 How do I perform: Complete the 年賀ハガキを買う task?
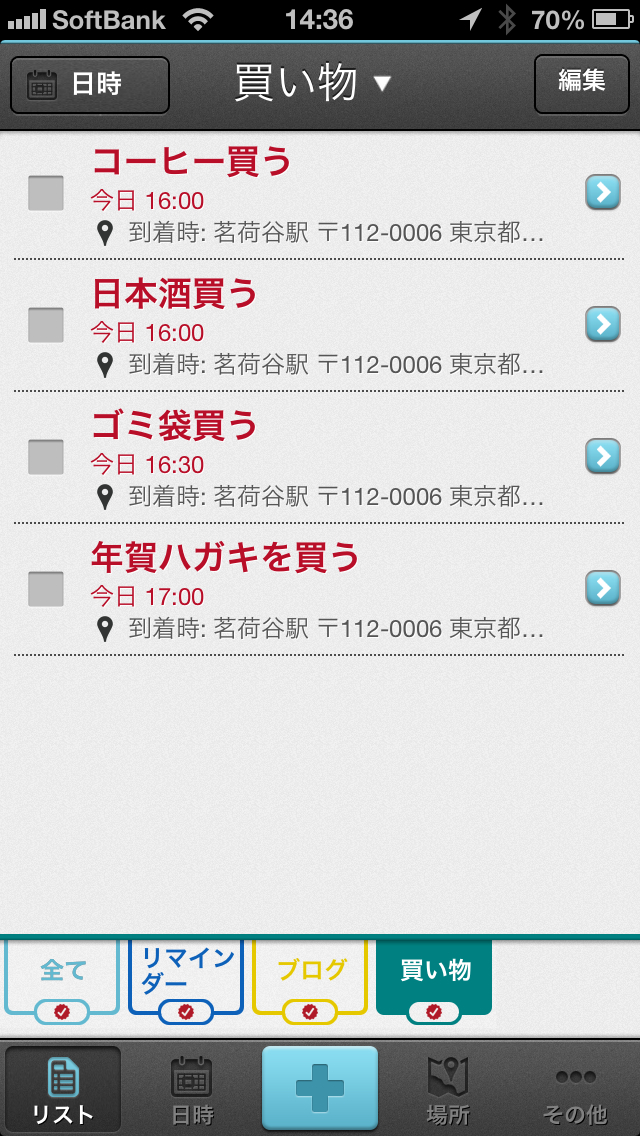46,589
